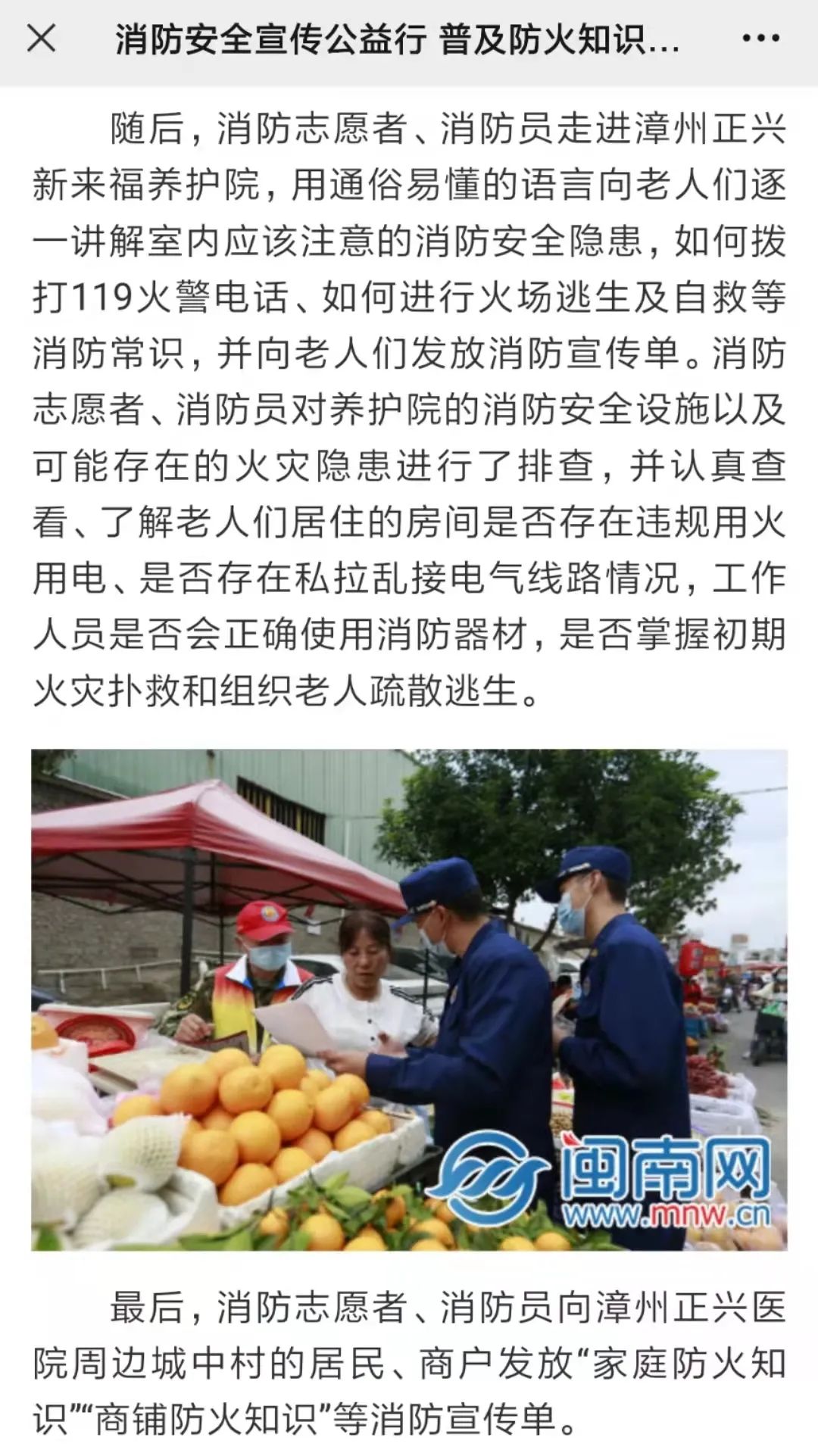Close the article page
The image size is (818, 1456).
coord(41,39)
